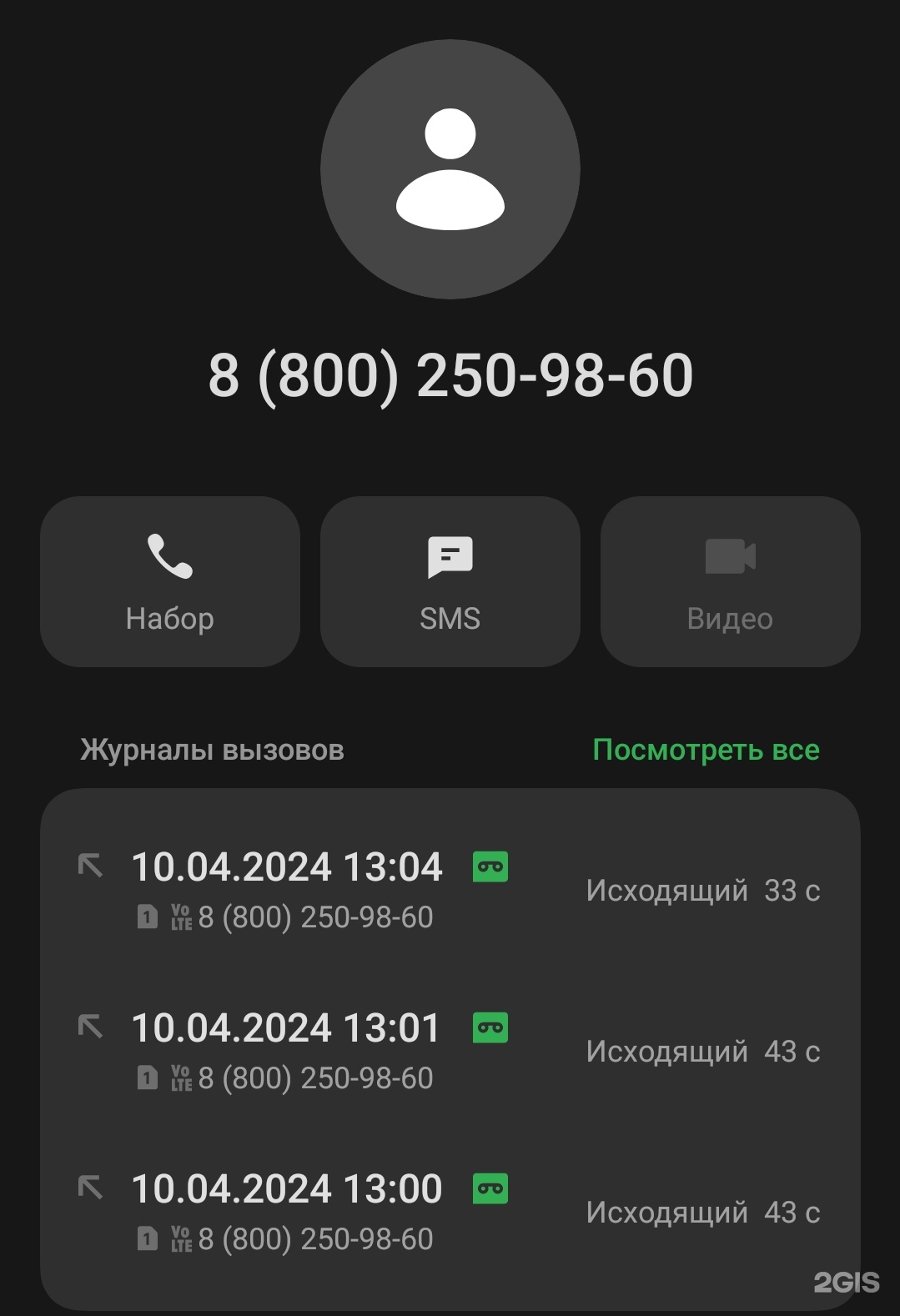Tap the Набор call button
This screenshot has width=900, height=1316.
[x=170, y=581]
